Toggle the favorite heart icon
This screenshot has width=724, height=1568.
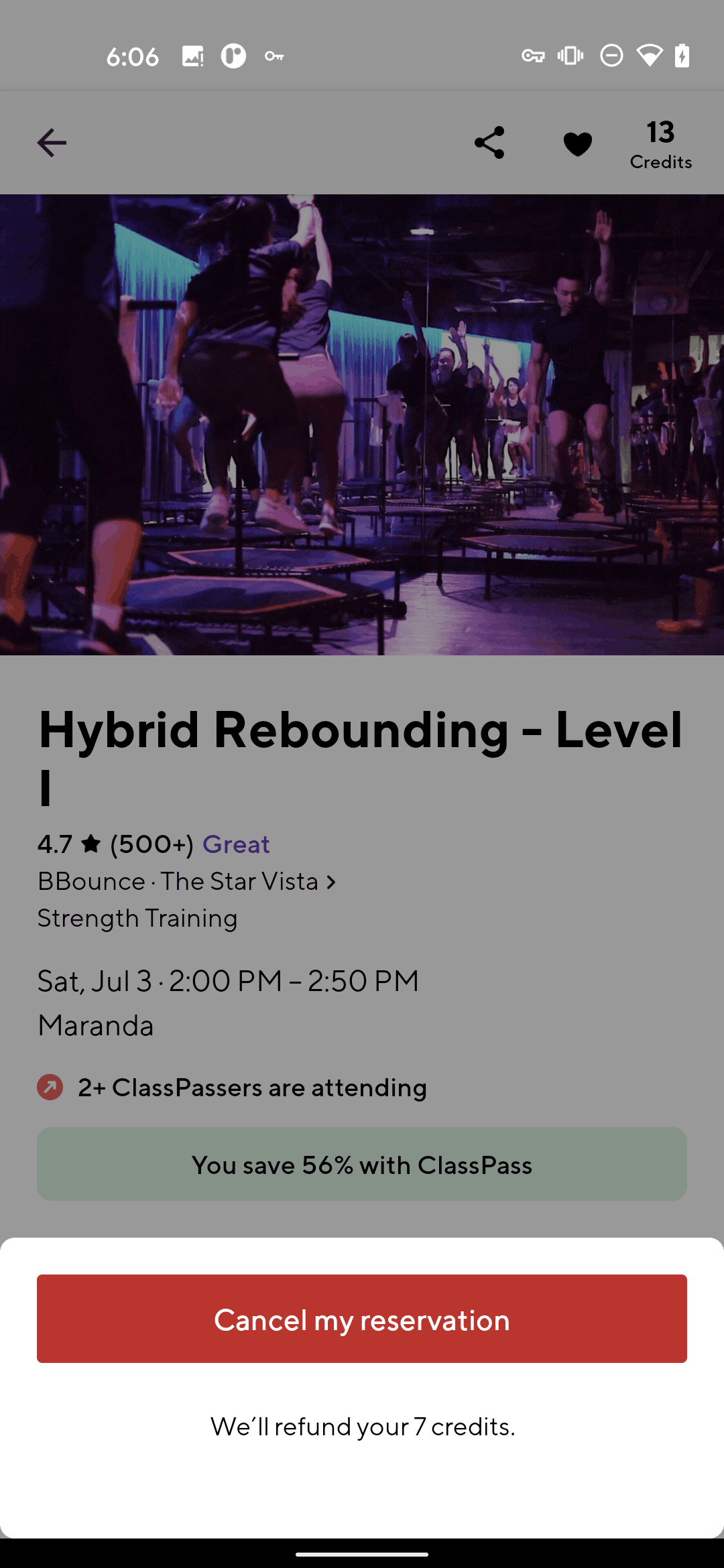(578, 143)
